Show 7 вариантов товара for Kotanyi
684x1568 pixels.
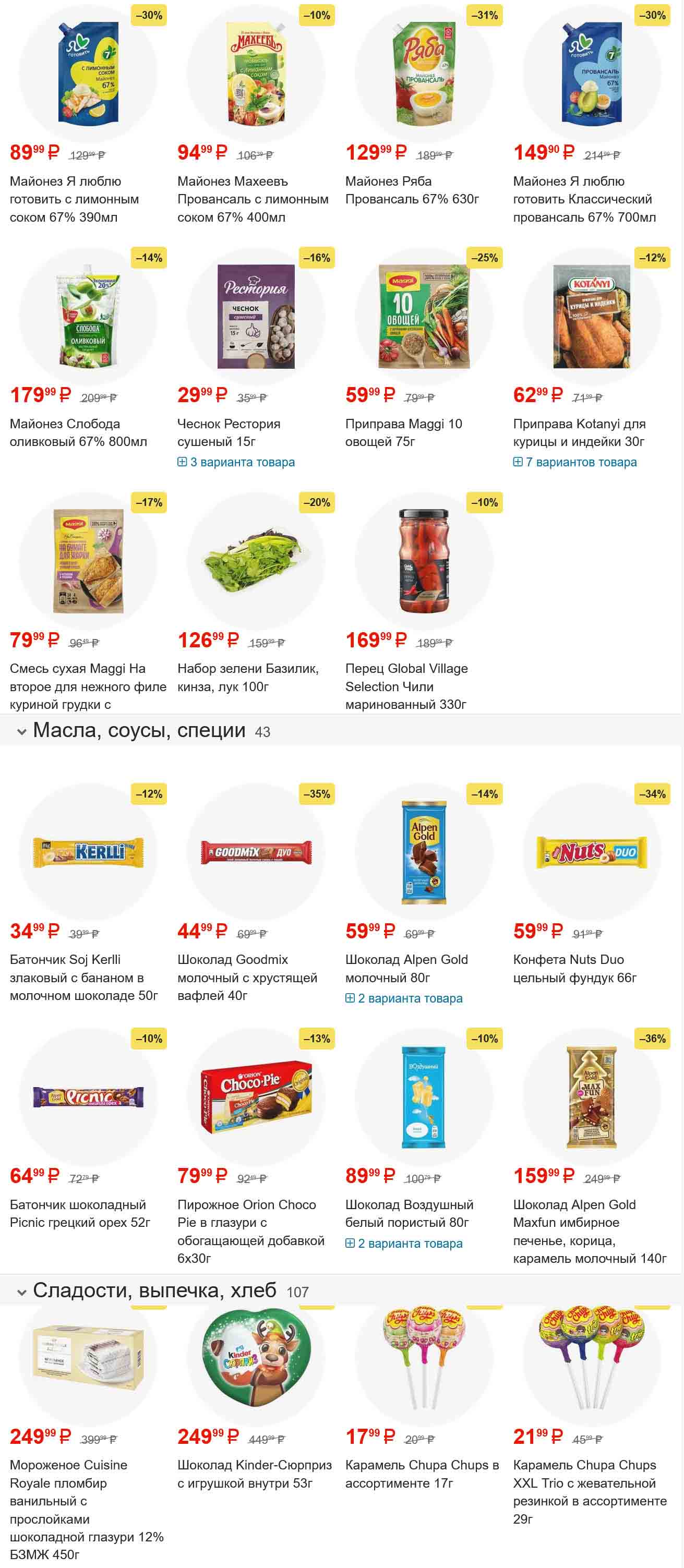575,462
